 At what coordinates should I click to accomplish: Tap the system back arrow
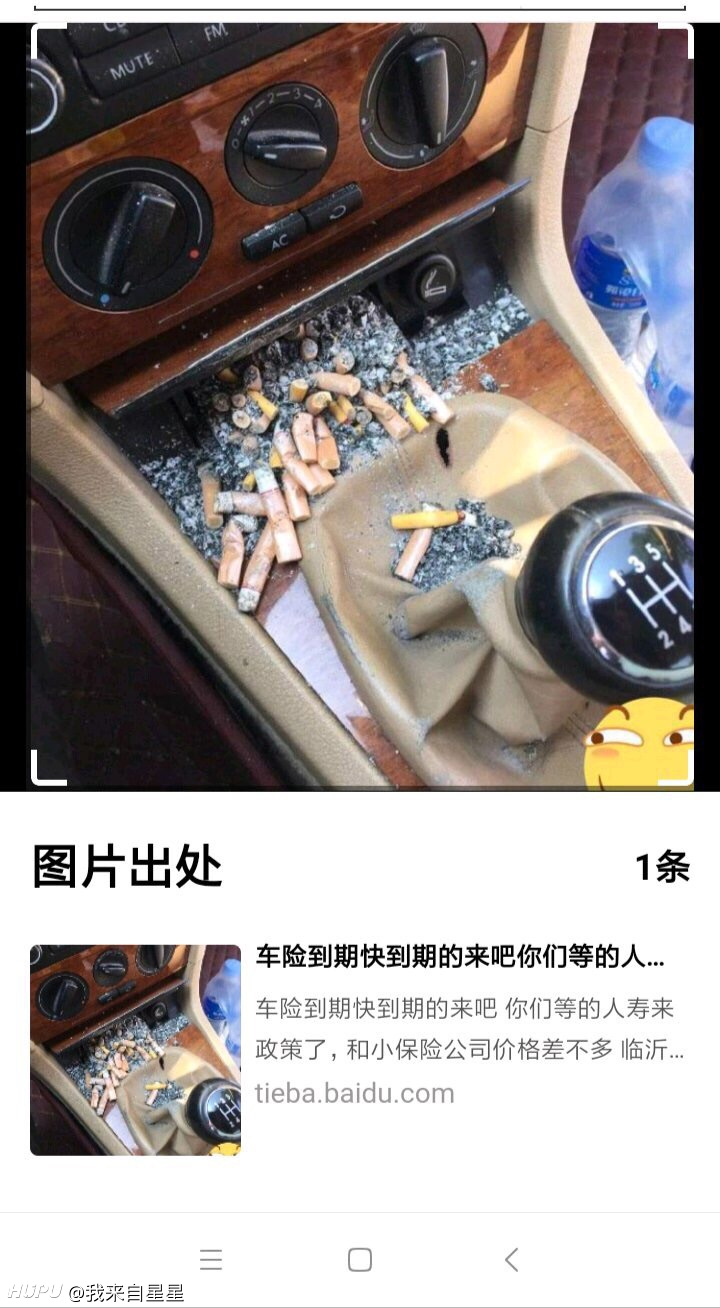[511, 1260]
